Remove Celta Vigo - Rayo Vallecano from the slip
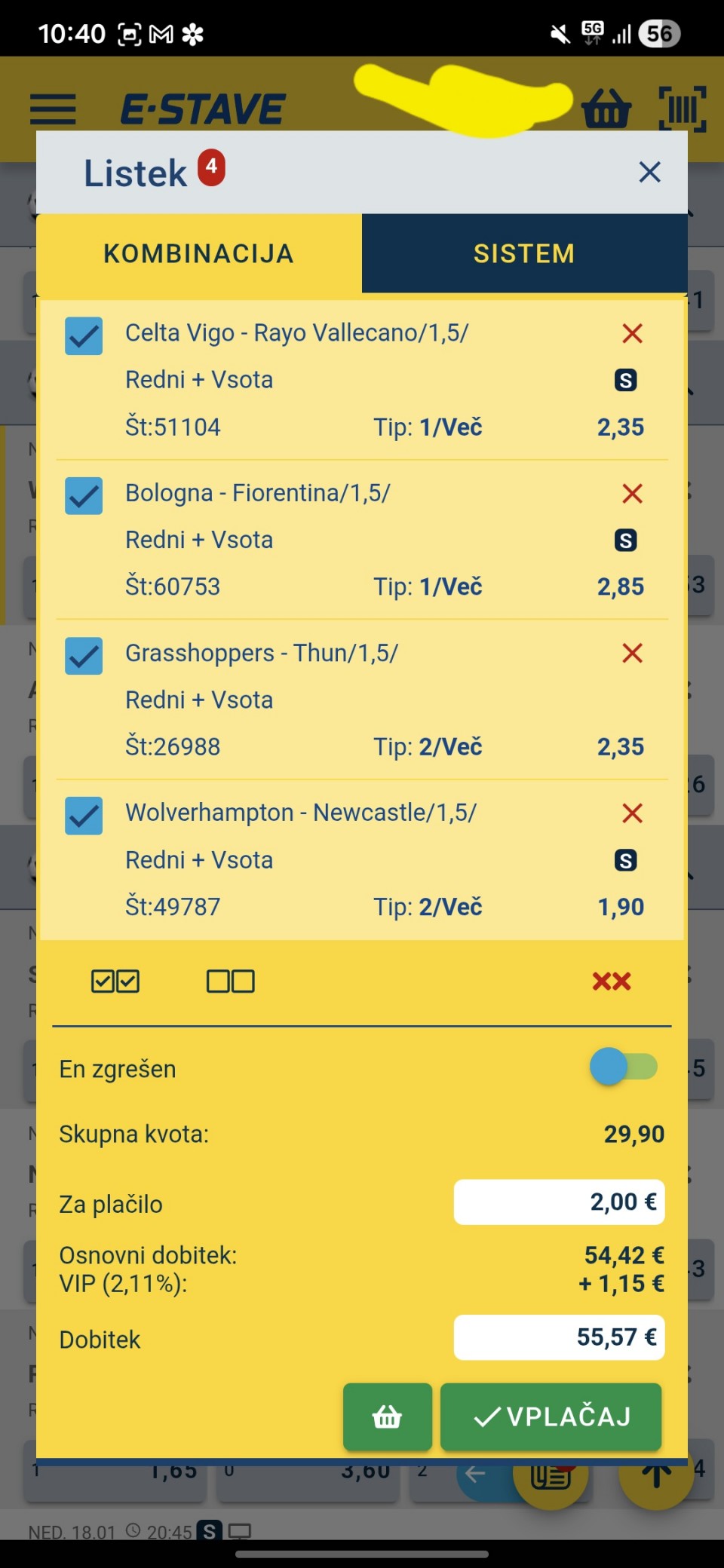Viewport: 724px width, 1568px height. (x=632, y=333)
